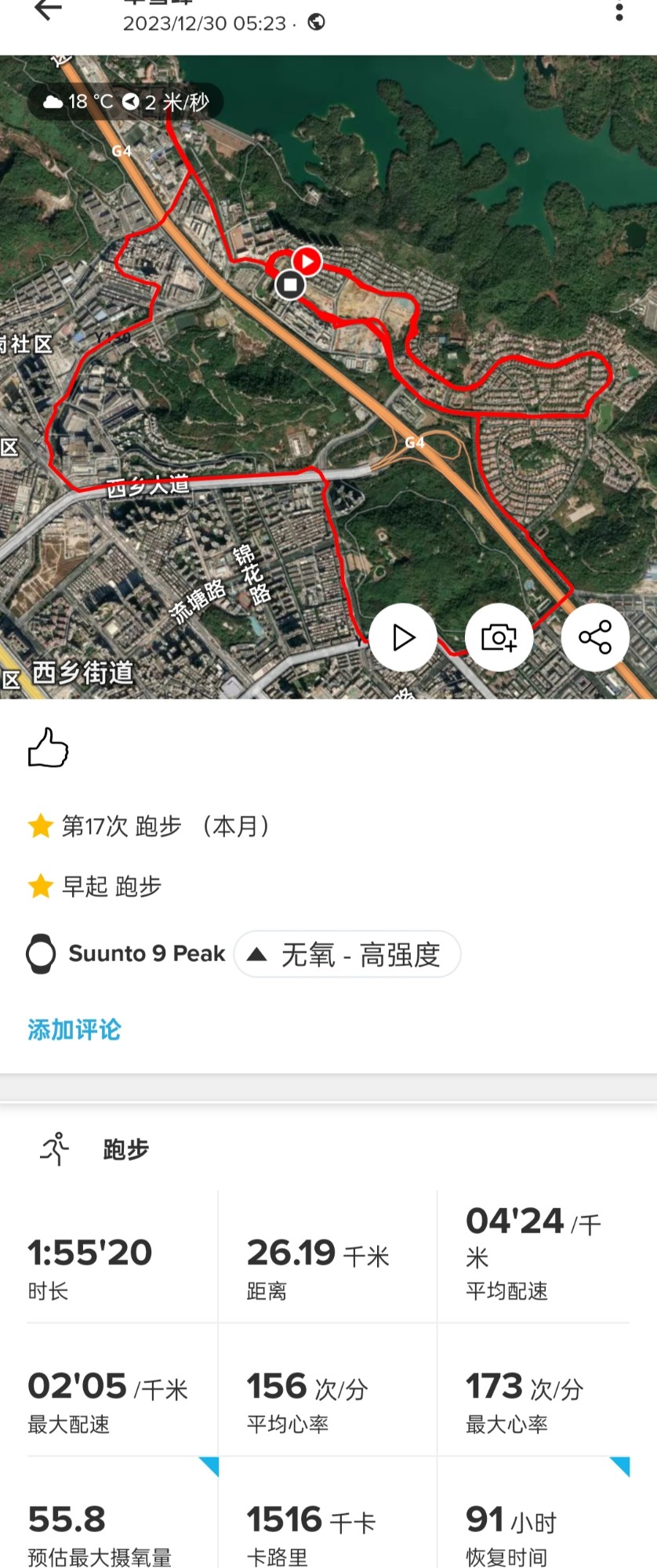Share this running workout

click(x=595, y=637)
